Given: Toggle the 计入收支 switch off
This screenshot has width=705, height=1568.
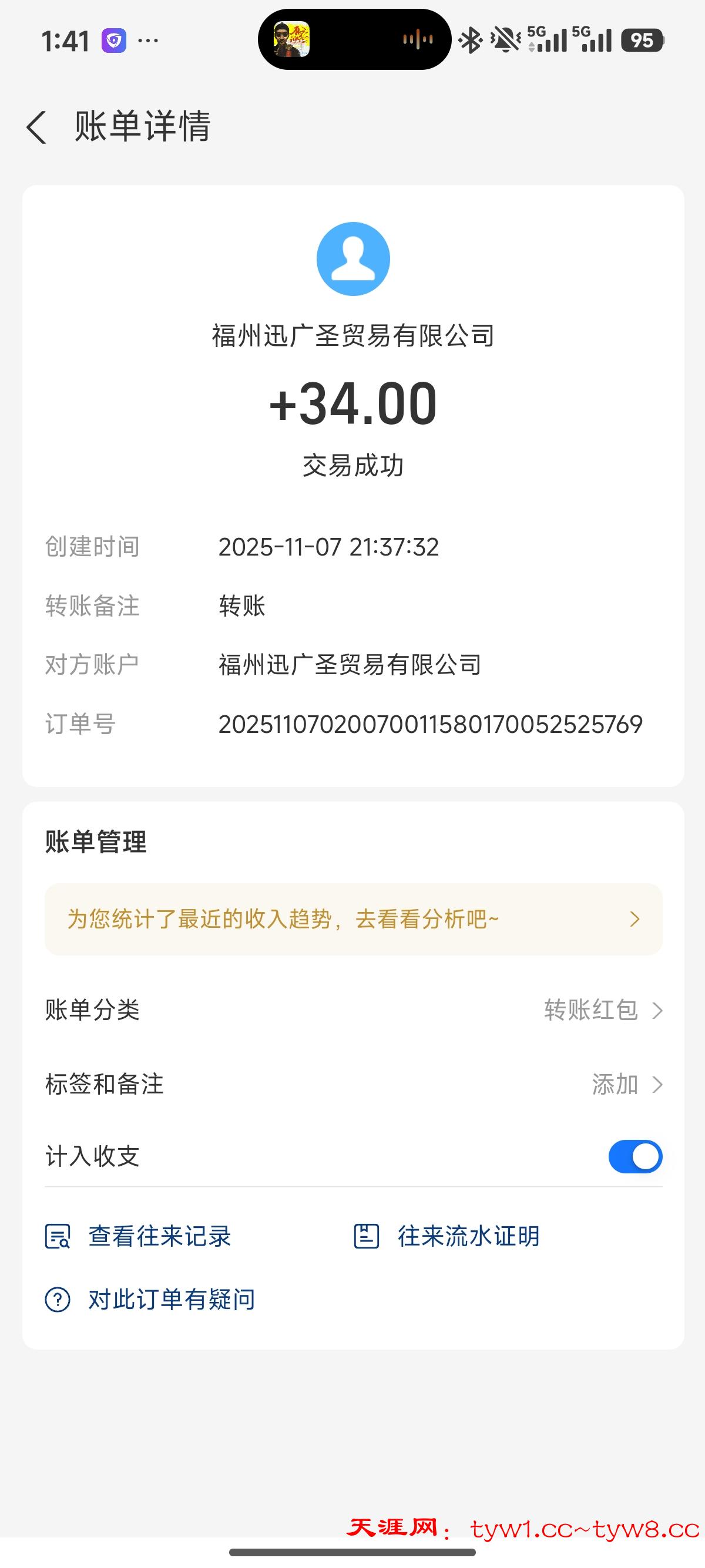Looking at the screenshot, I should (635, 1156).
